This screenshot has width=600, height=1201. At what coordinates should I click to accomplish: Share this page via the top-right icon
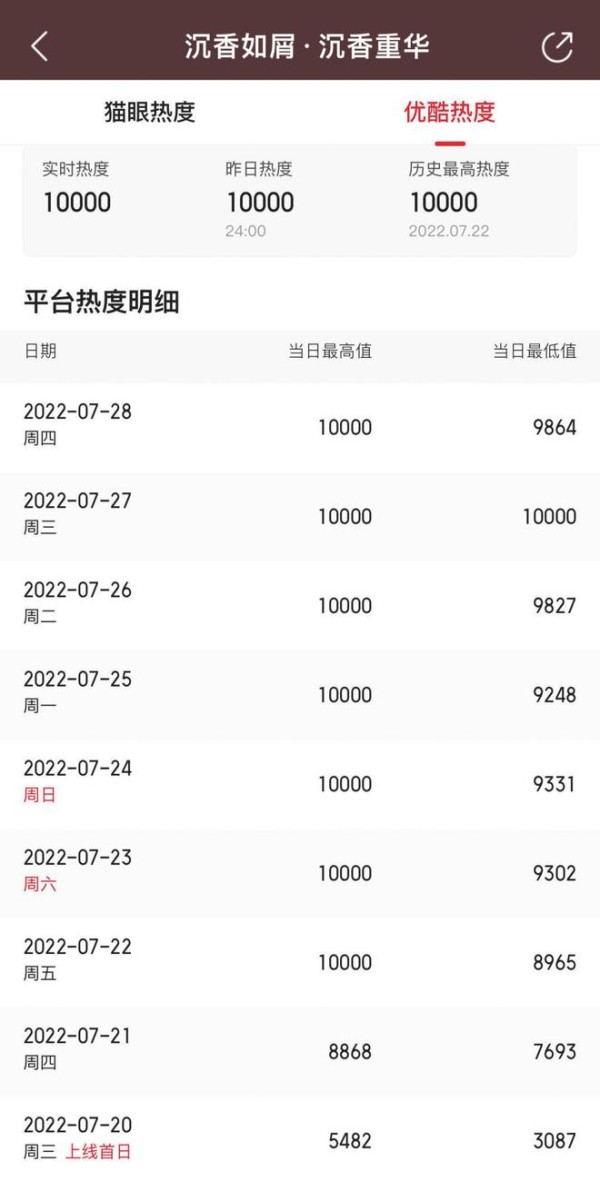pyautogui.click(x=557, y=46)
